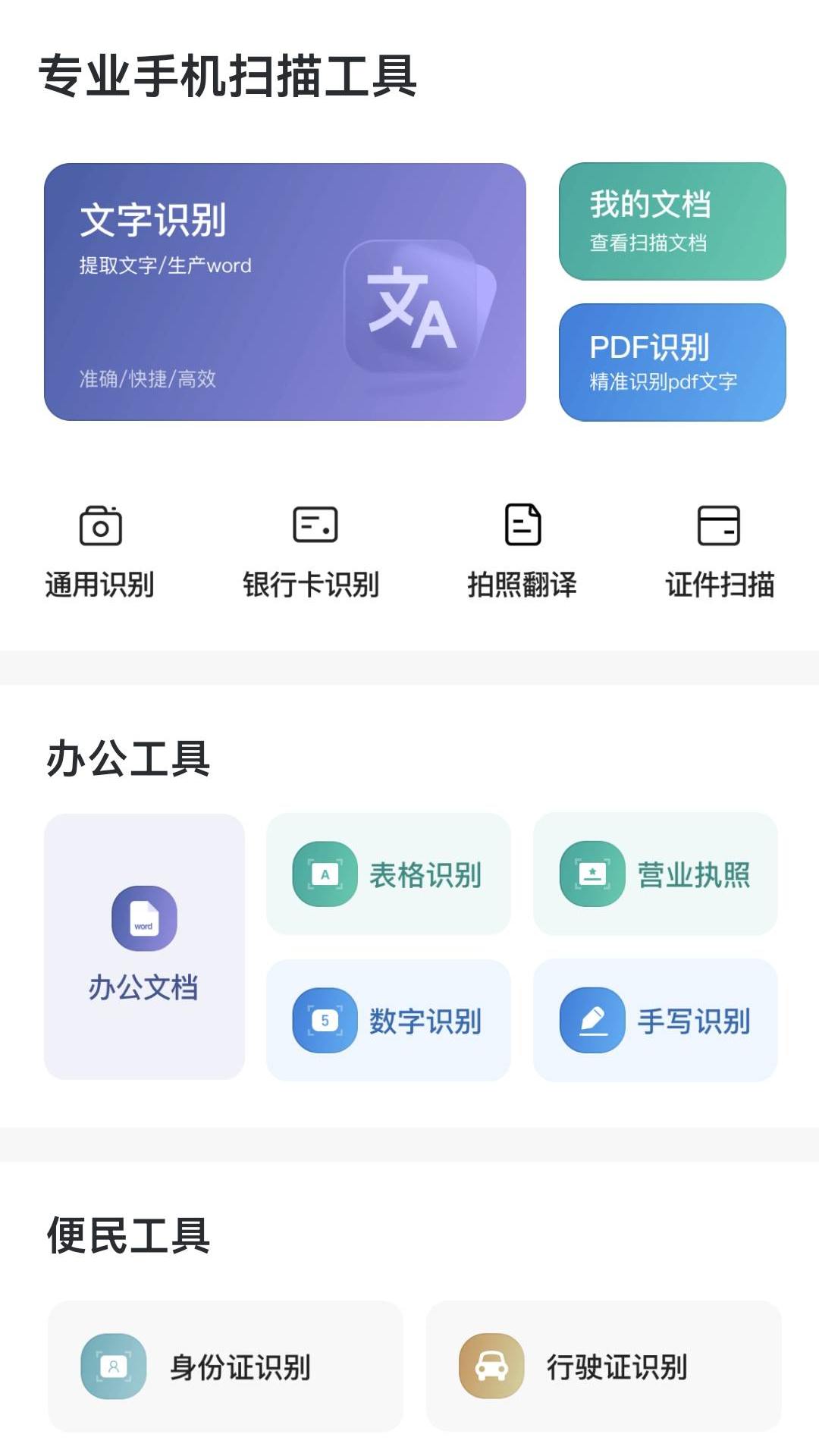
Task: Select the 通用识别 camera icon
Action: pos(101,527)
